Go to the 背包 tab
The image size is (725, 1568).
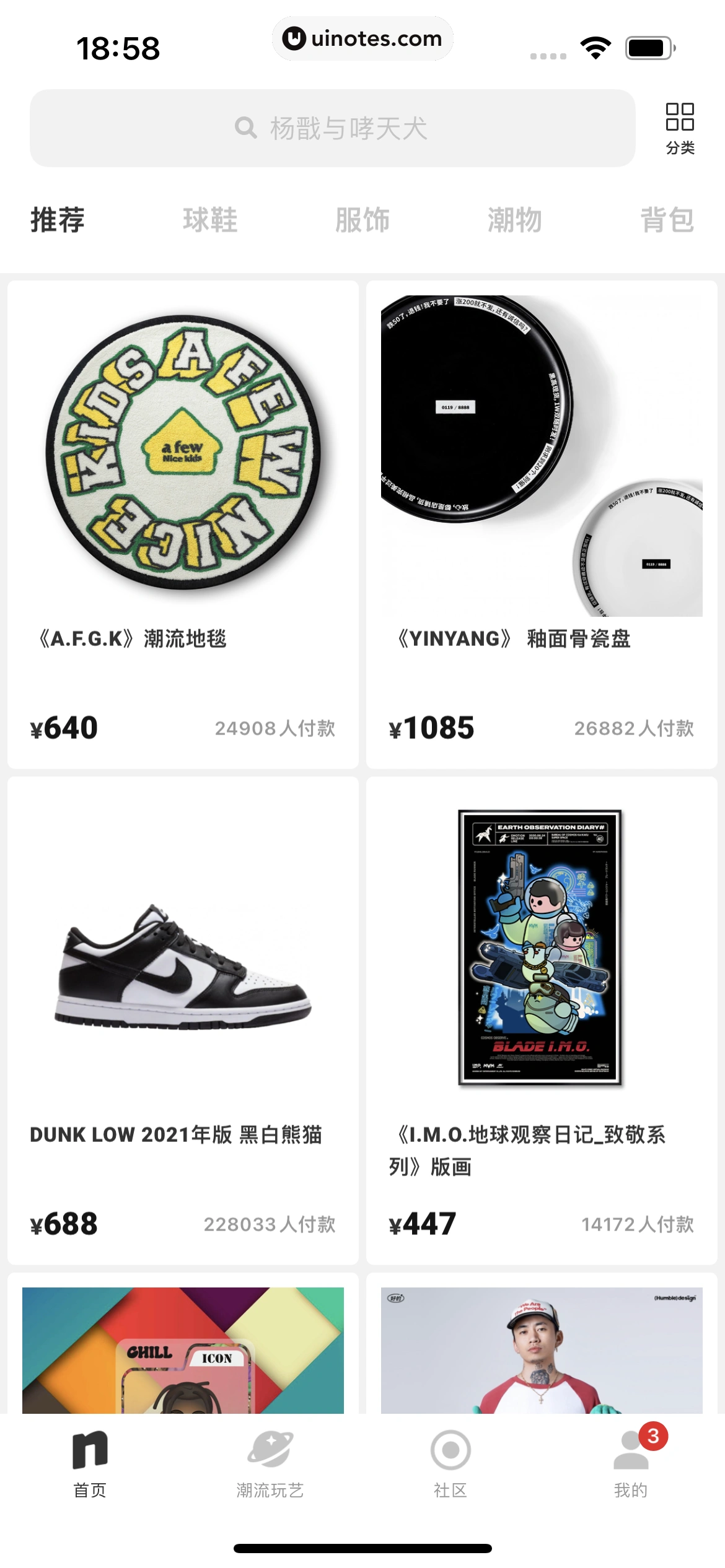667,220
